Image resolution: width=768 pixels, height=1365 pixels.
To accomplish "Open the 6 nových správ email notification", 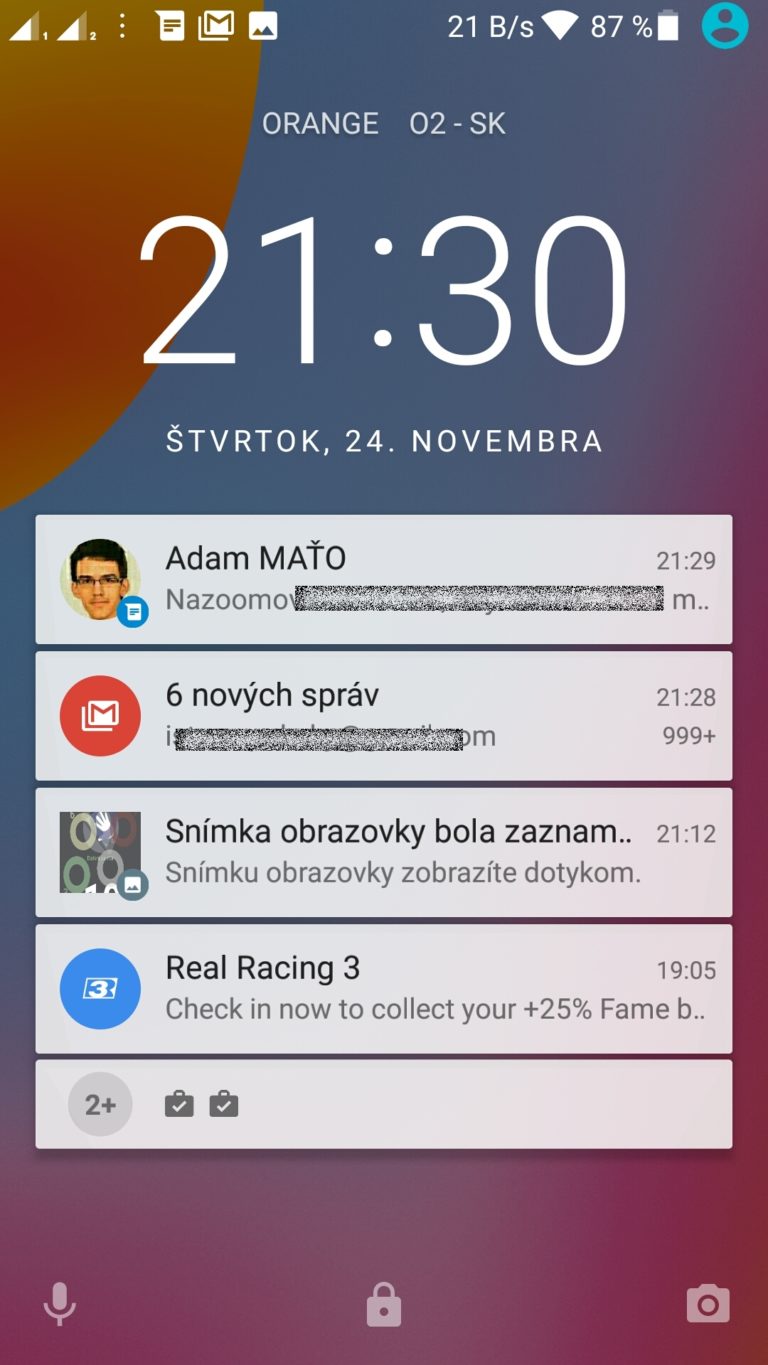I will pyautogui.click(x=384, y=716).
